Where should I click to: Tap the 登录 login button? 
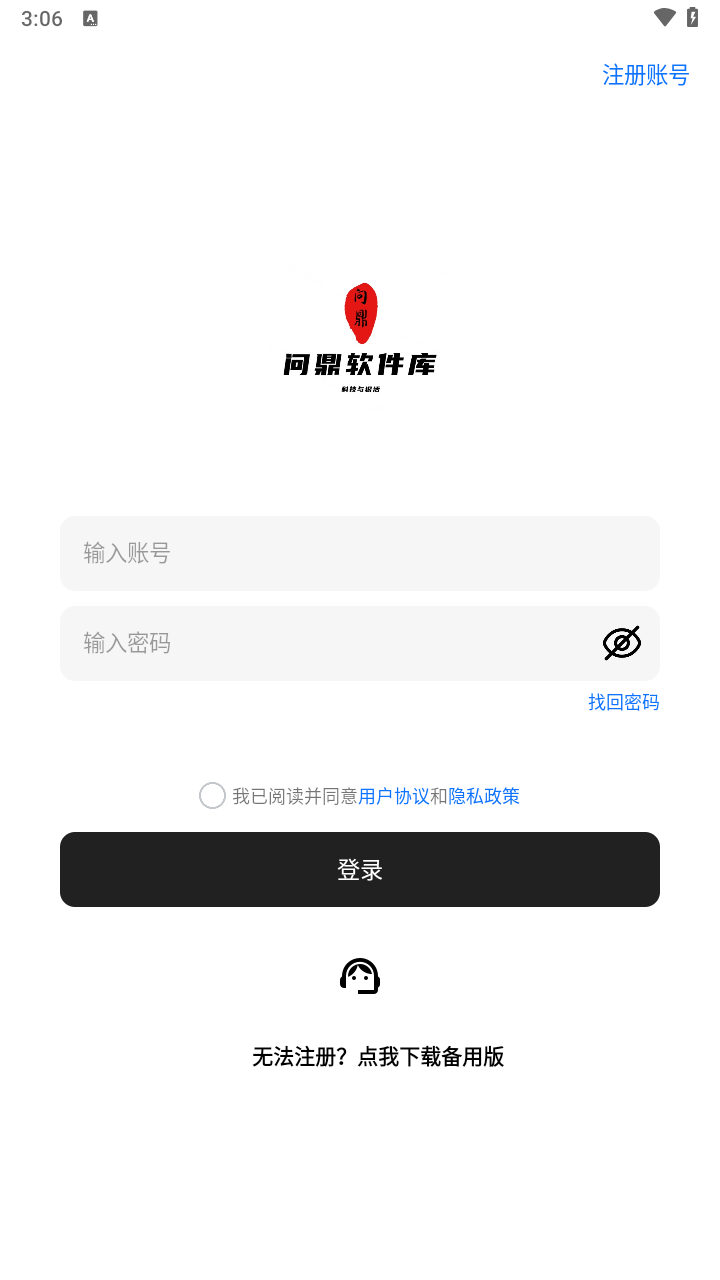(x=360, y=870)
